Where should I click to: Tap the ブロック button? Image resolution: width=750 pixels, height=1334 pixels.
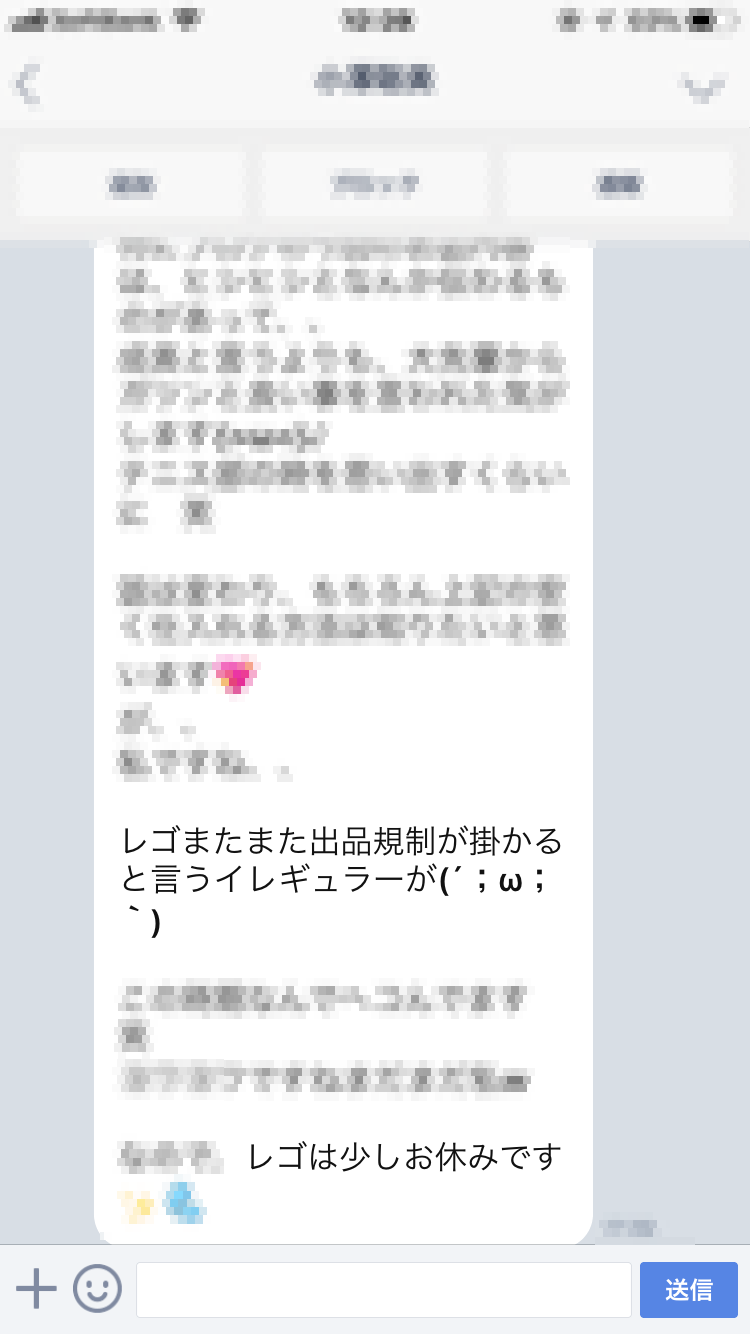(x=375, y=185)
